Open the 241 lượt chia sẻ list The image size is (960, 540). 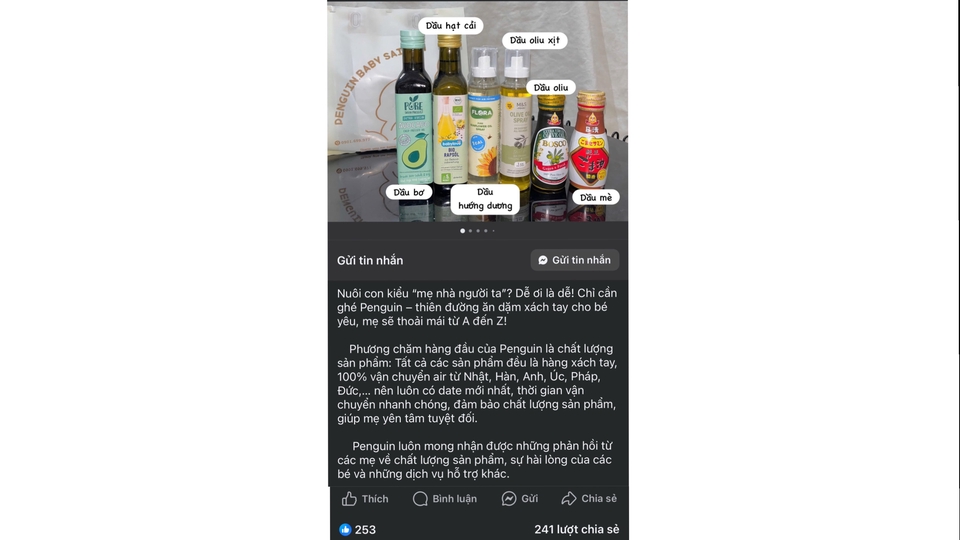[576, 529]
